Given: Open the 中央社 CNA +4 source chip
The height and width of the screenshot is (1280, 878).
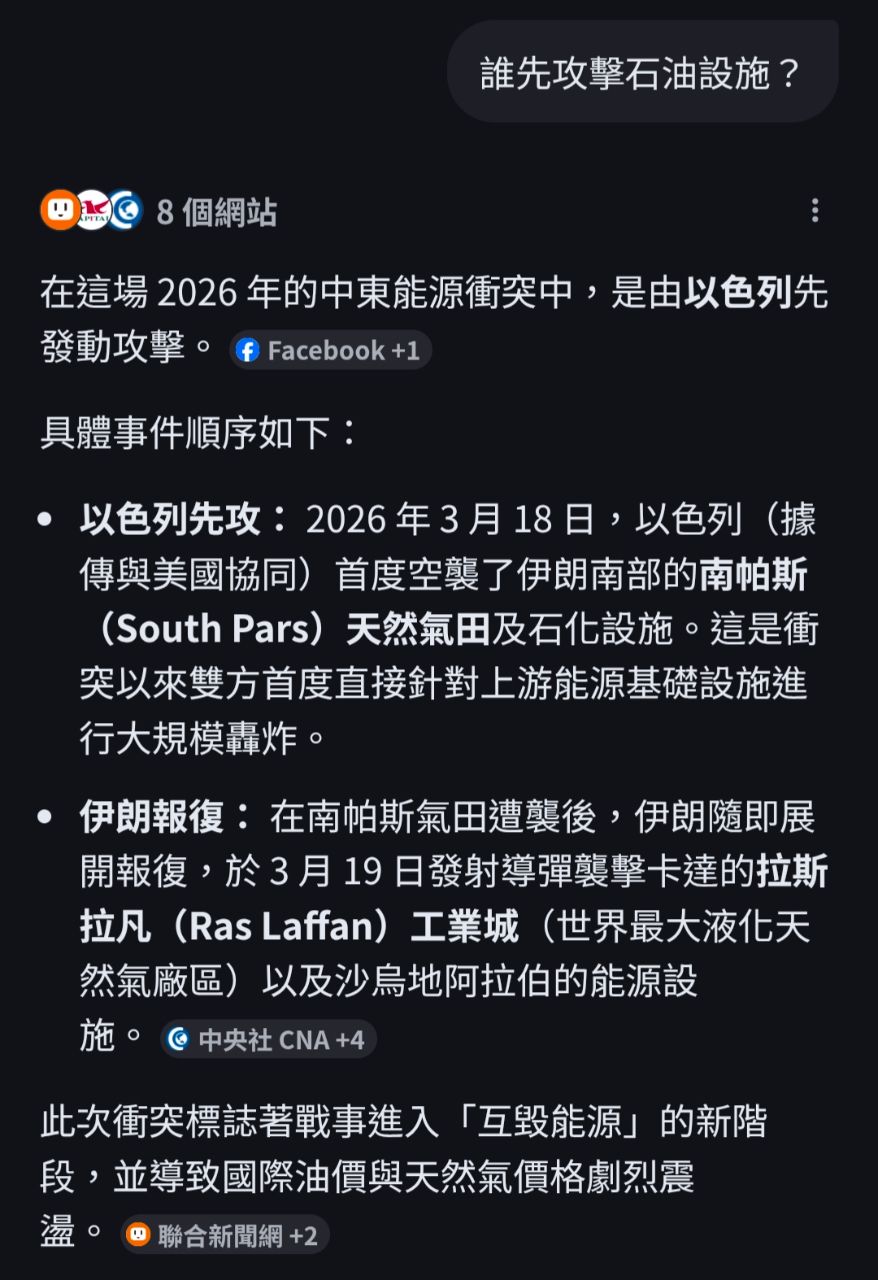Looking at the screenshot, I should click(x=268, y=1039).
